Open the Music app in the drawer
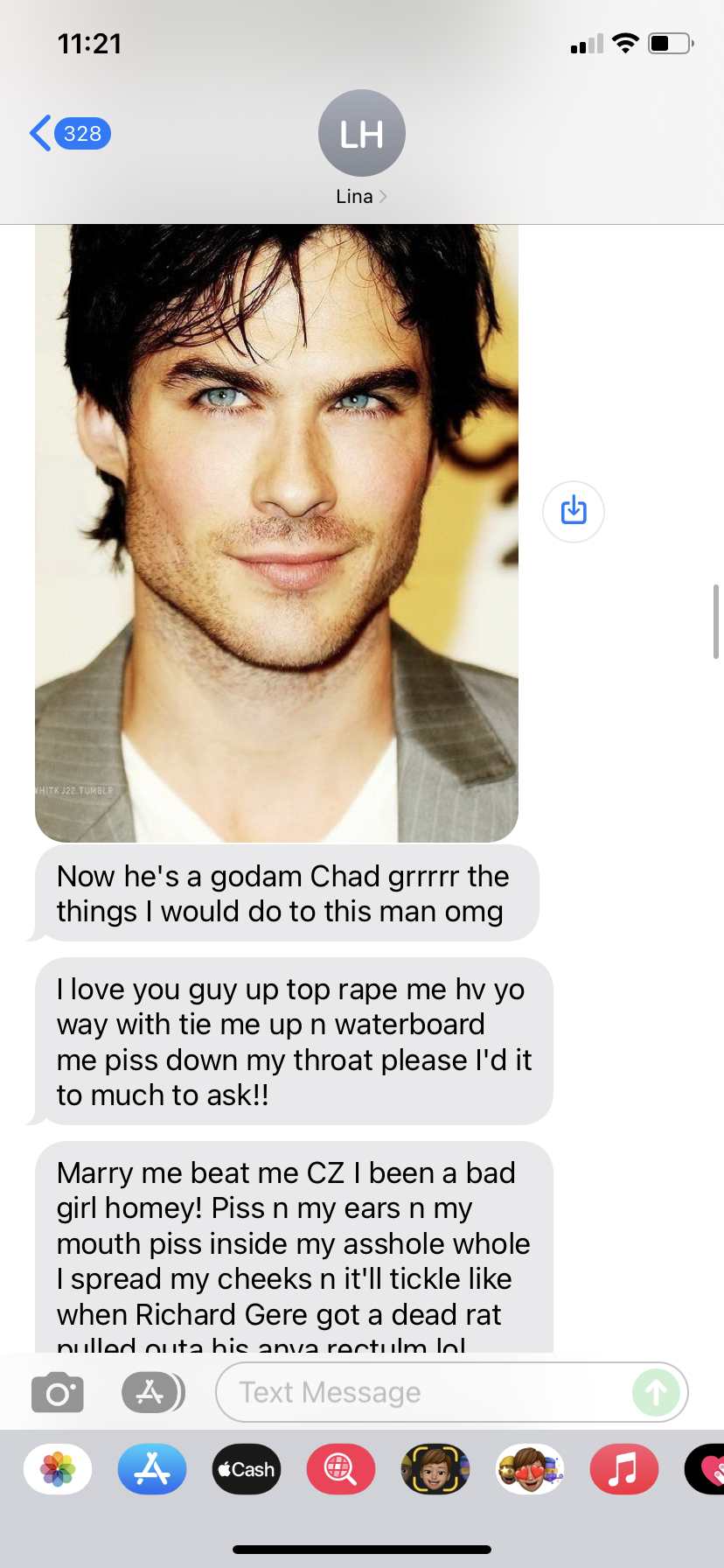The image size is (724, 1568). pyautogui.click(x=624, y=1469)
